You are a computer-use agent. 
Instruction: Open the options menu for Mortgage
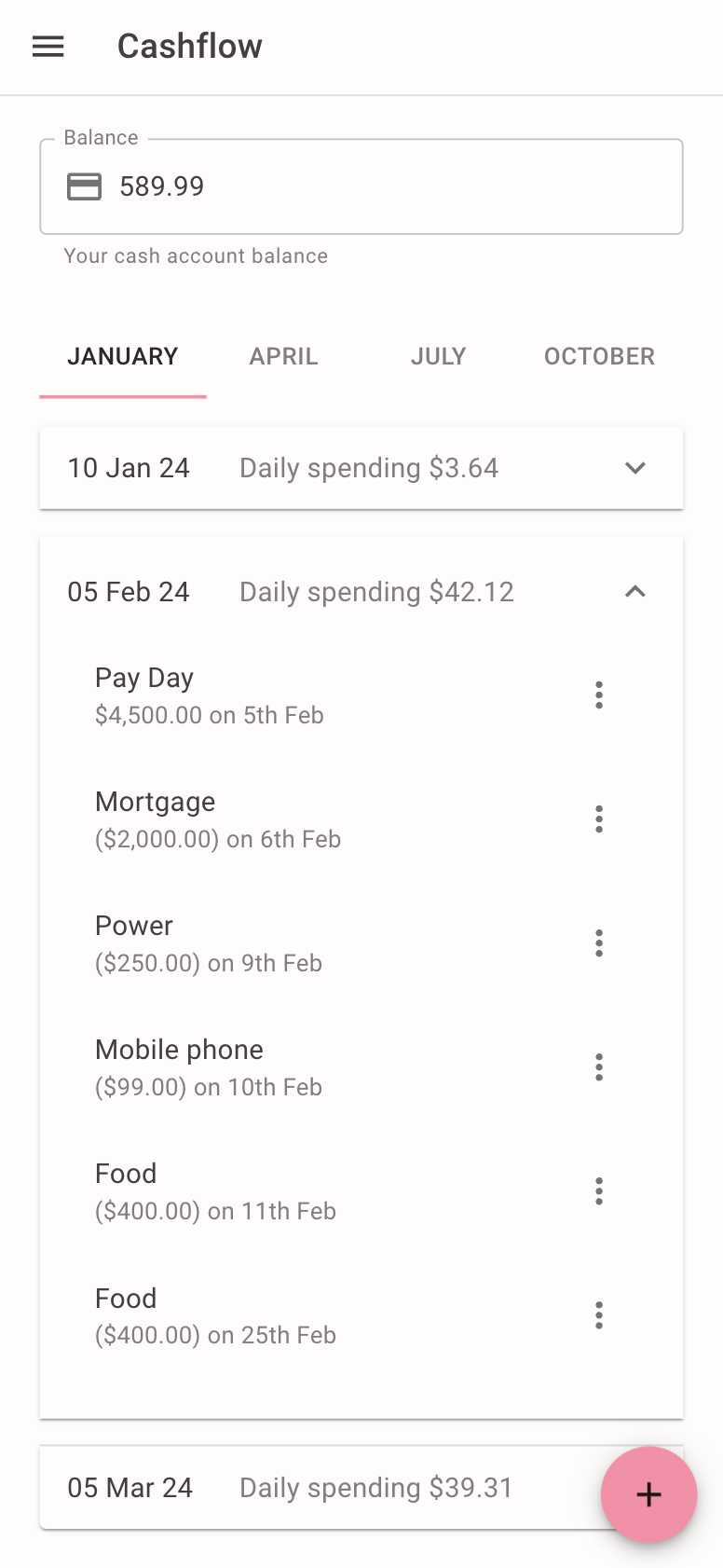click(x=599, y=818)
